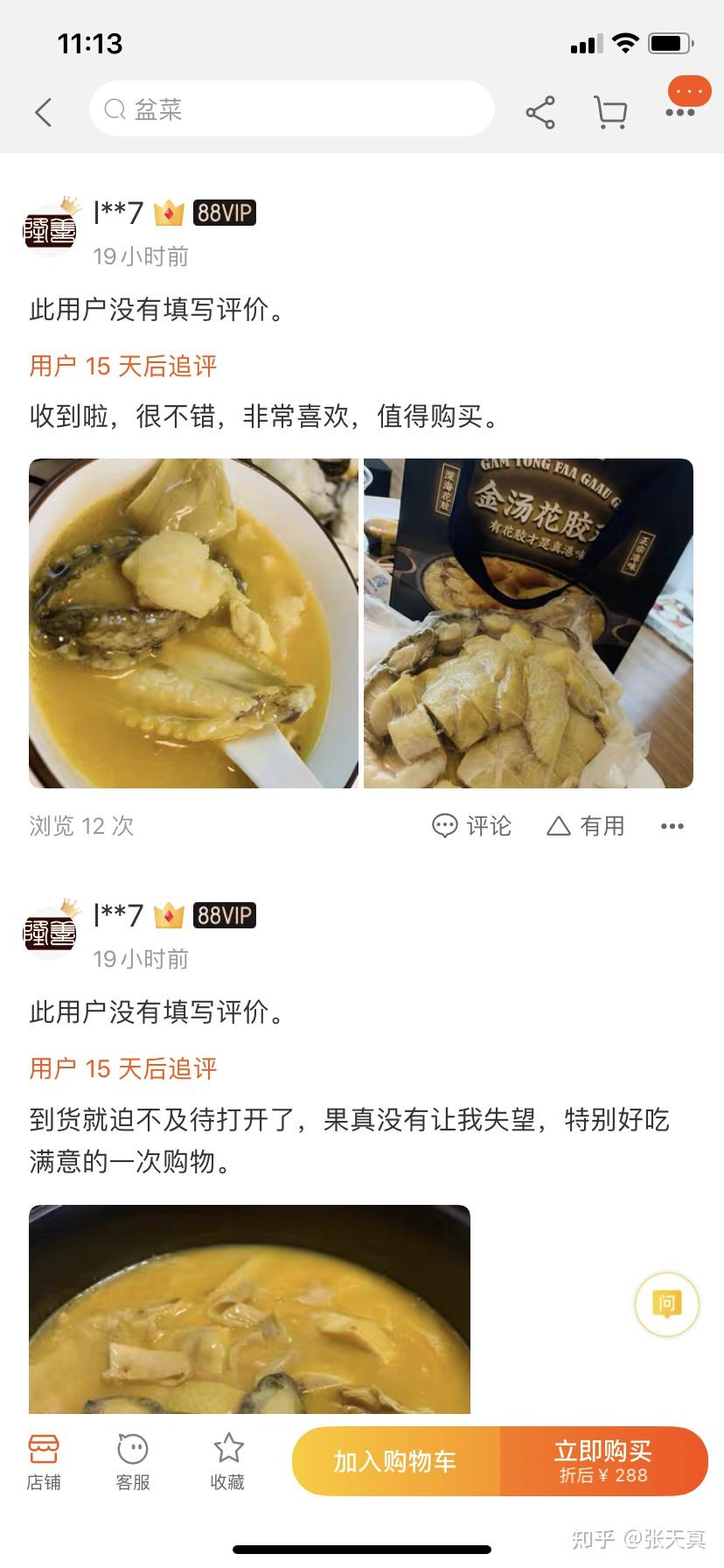Select 加入购物车 to add to cart
724x1568 pixels.
(x=395, y=1461)
